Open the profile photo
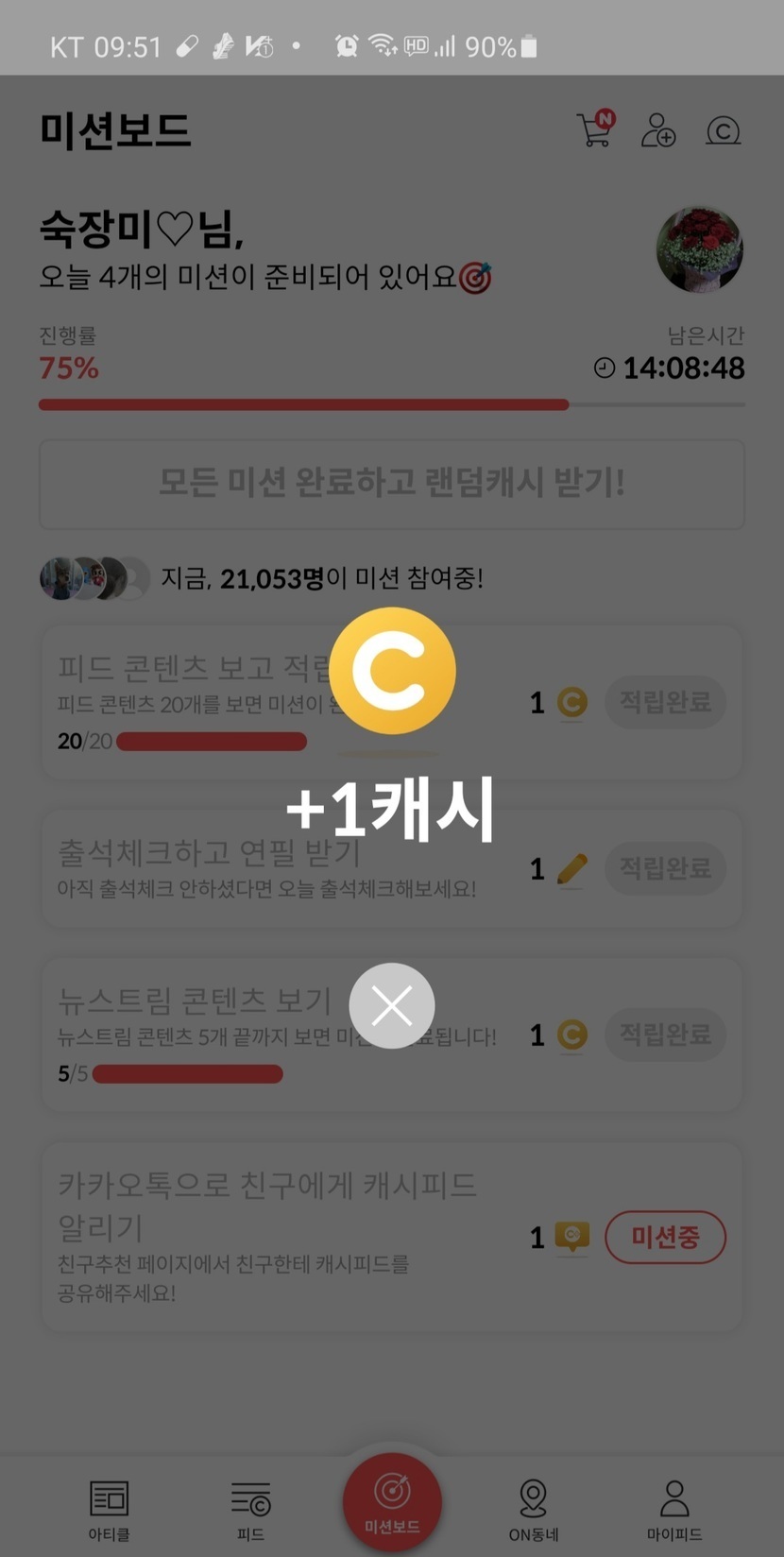Image resolution: width=784 pixels, height=1557 pixels. click(x=699, y=250)
